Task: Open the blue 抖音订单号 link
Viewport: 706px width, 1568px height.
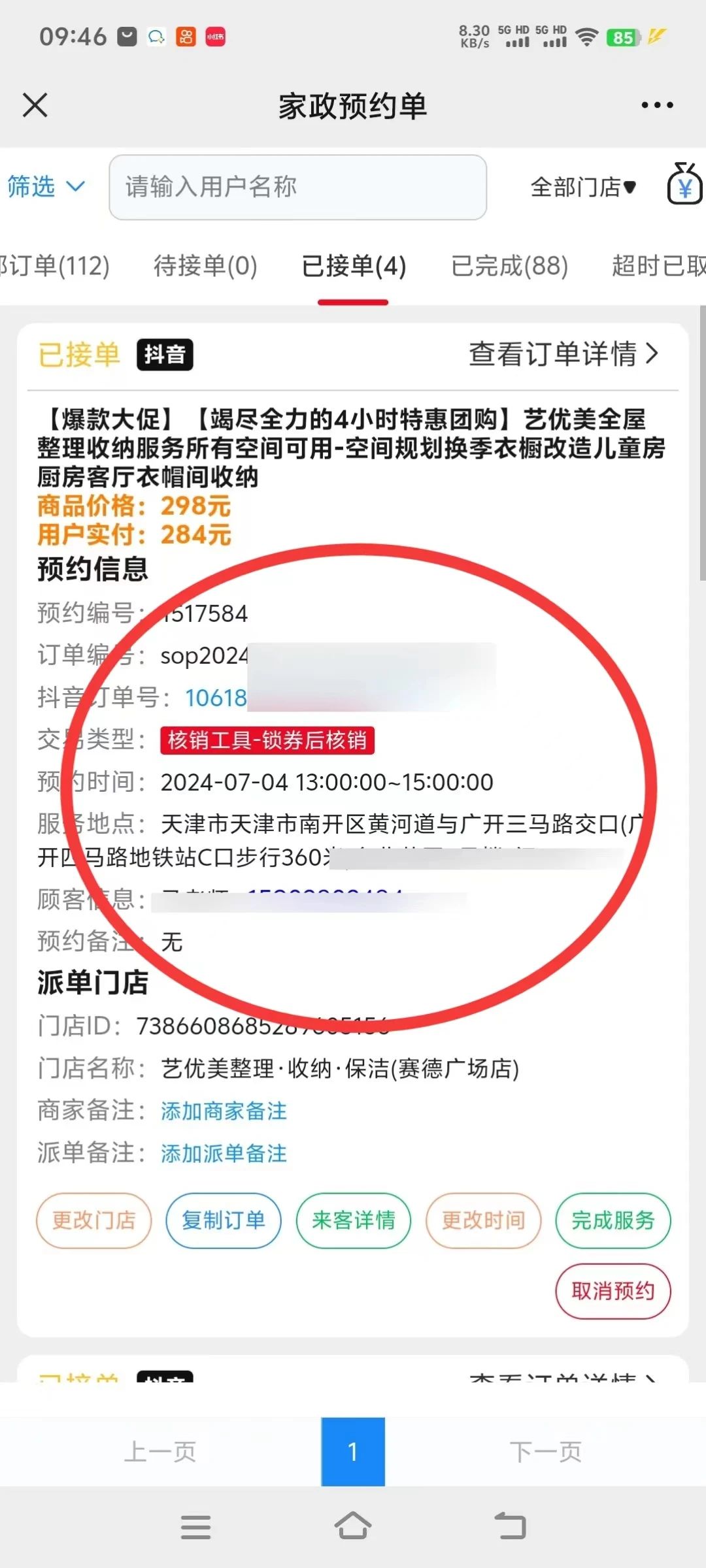Action: coord(216,698)
